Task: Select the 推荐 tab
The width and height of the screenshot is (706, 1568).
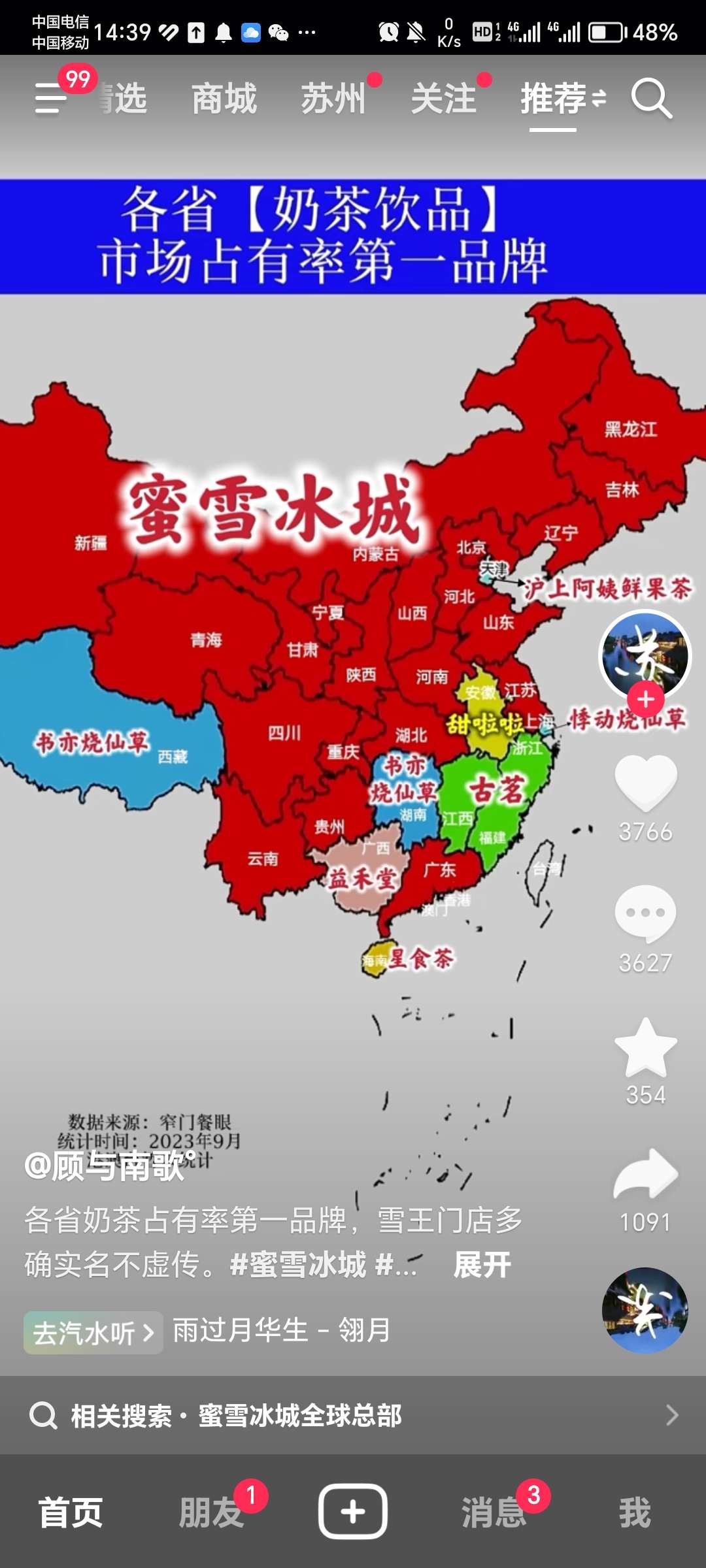Action: (554, 99)
